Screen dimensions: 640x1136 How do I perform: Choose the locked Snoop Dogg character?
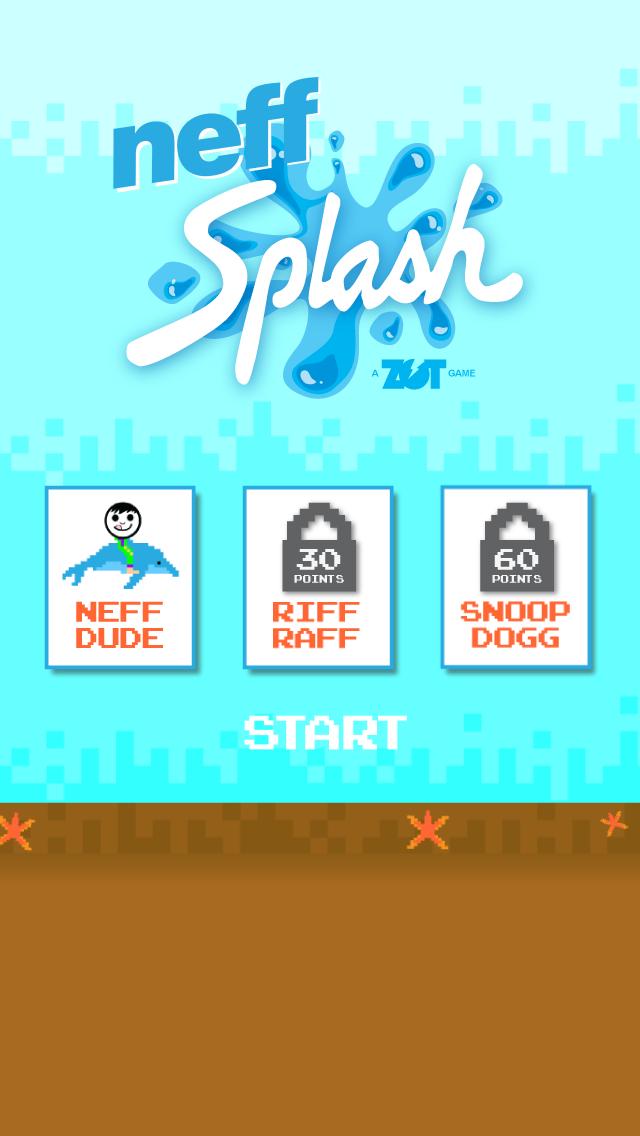point(515,577)
